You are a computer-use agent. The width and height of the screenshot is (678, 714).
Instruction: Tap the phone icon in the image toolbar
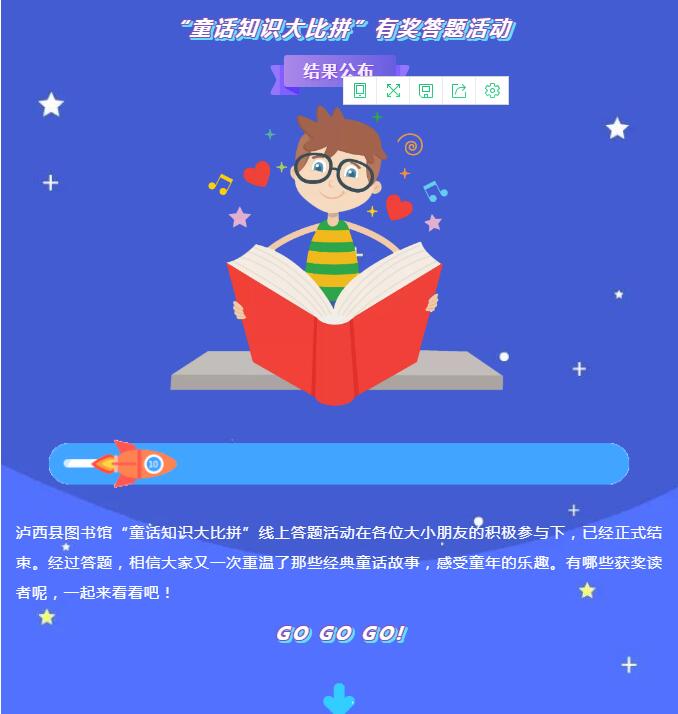pos(360,91)
